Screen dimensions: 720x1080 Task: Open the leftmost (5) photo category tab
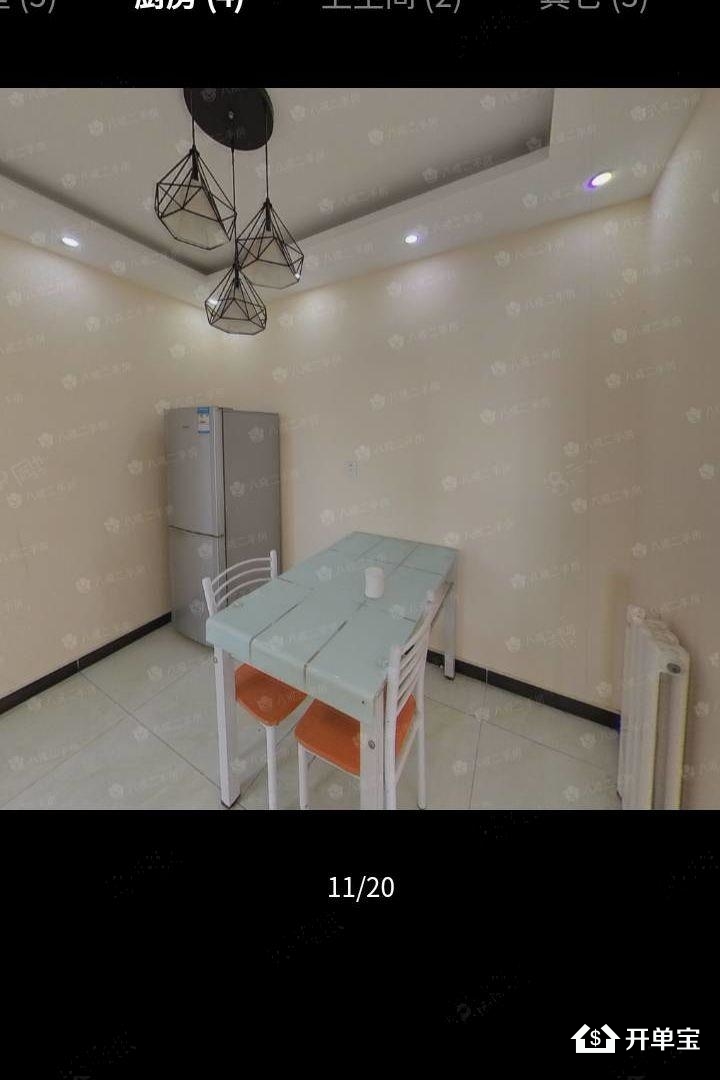pos(28,4)
